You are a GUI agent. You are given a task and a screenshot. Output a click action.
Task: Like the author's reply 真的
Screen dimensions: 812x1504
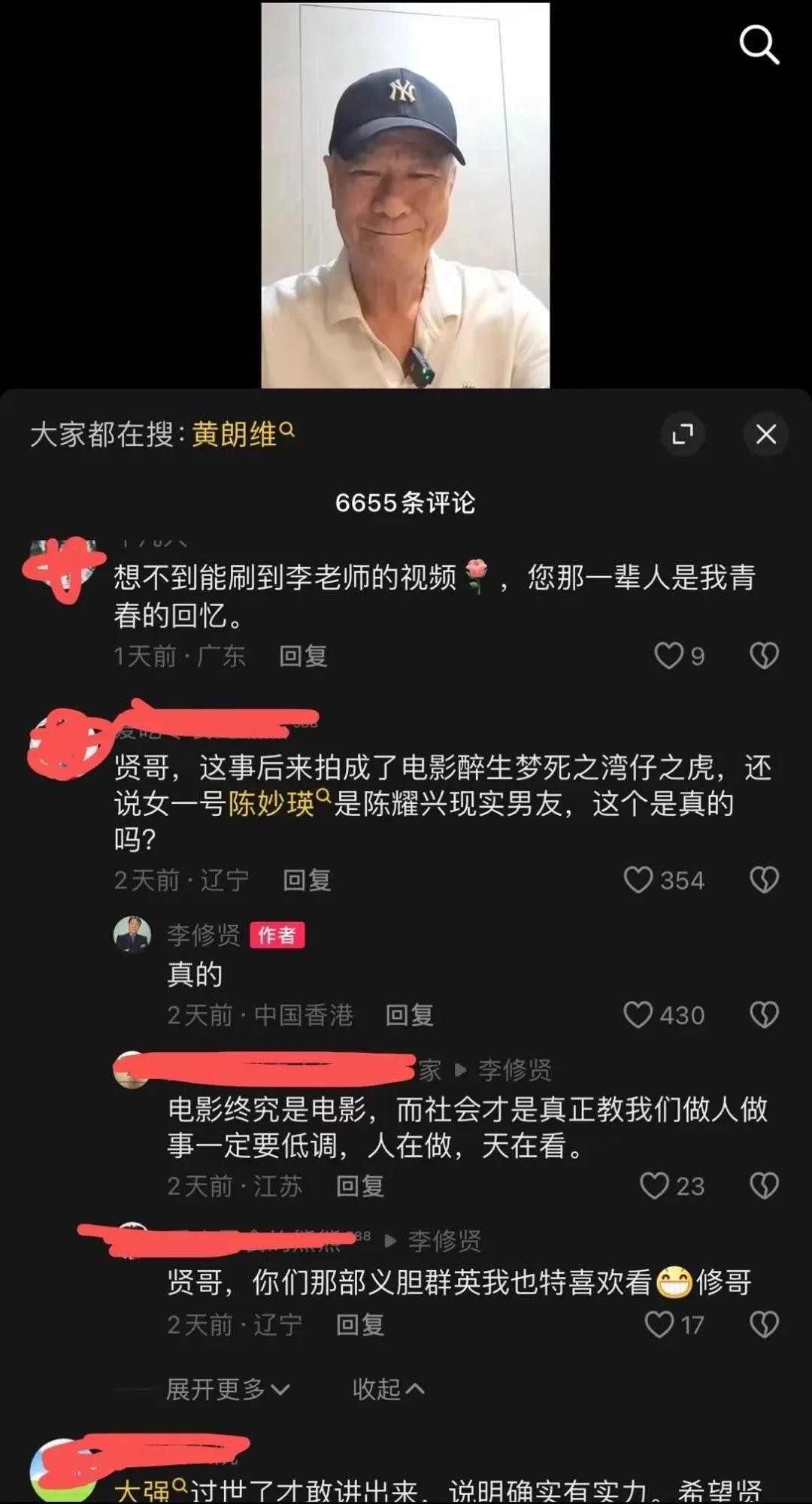tap(638, 1015)
